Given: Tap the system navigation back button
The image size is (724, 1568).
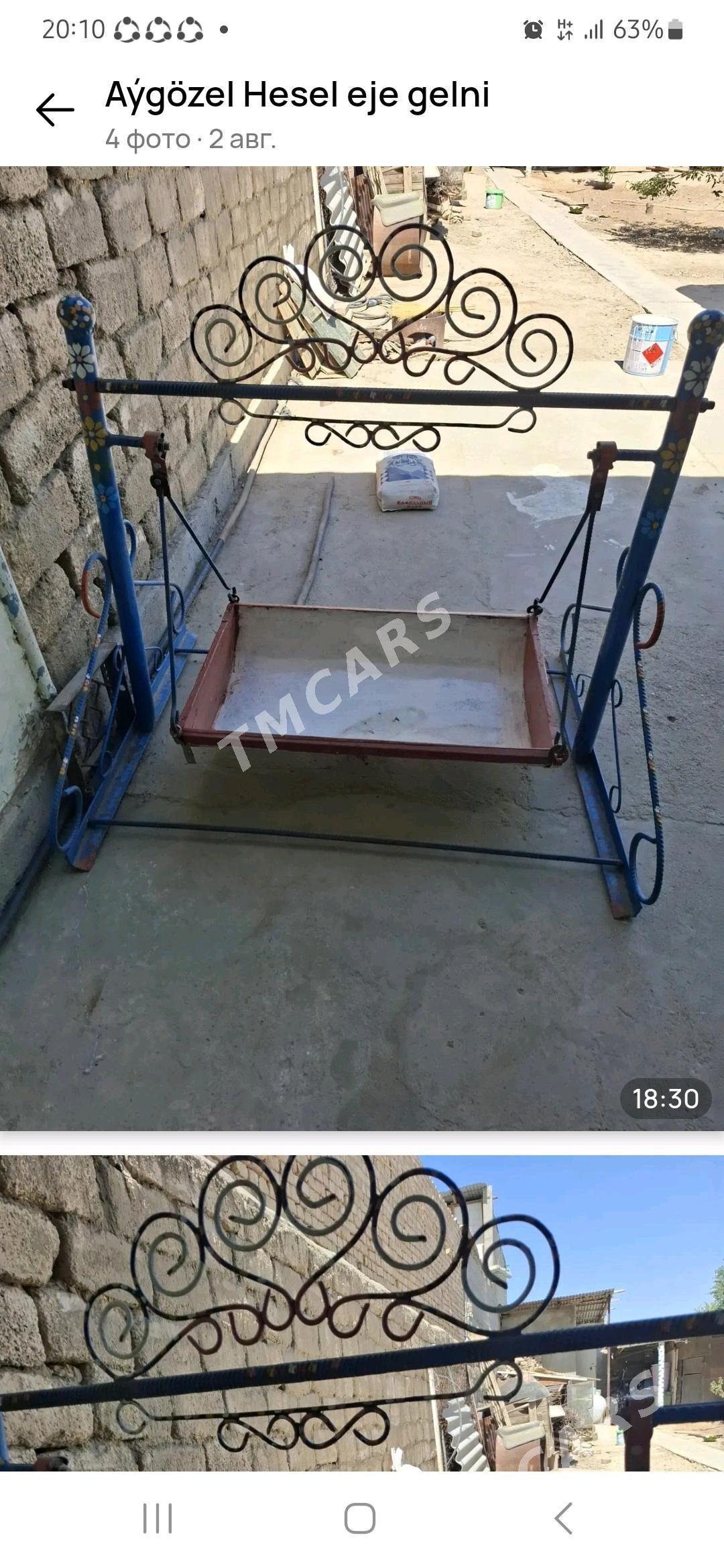Looking at the screenshot, I should 564,1518.
